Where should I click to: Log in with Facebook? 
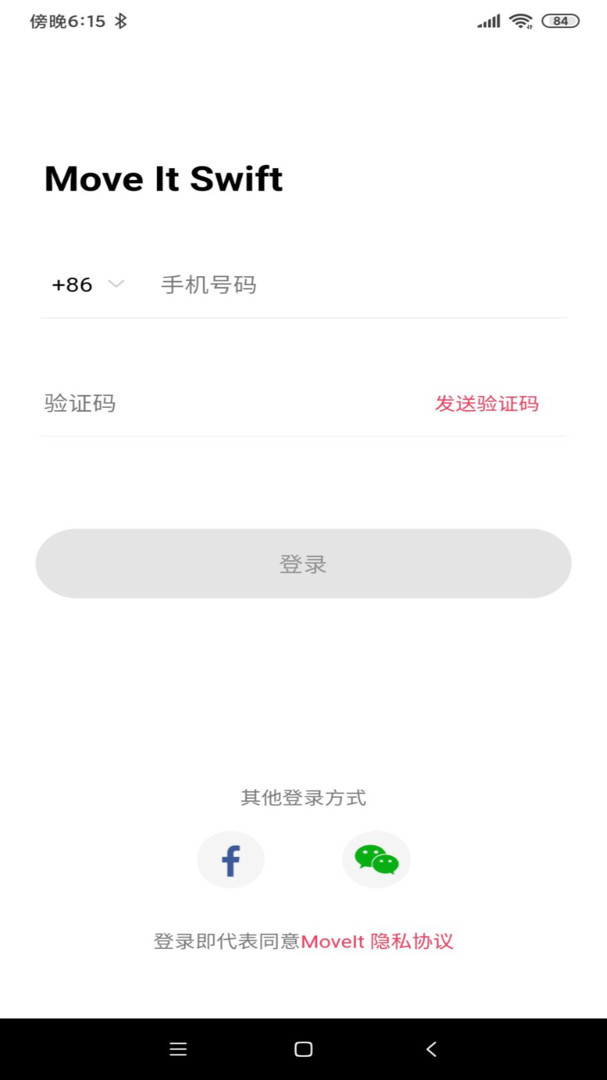click(x=231, y=860)
